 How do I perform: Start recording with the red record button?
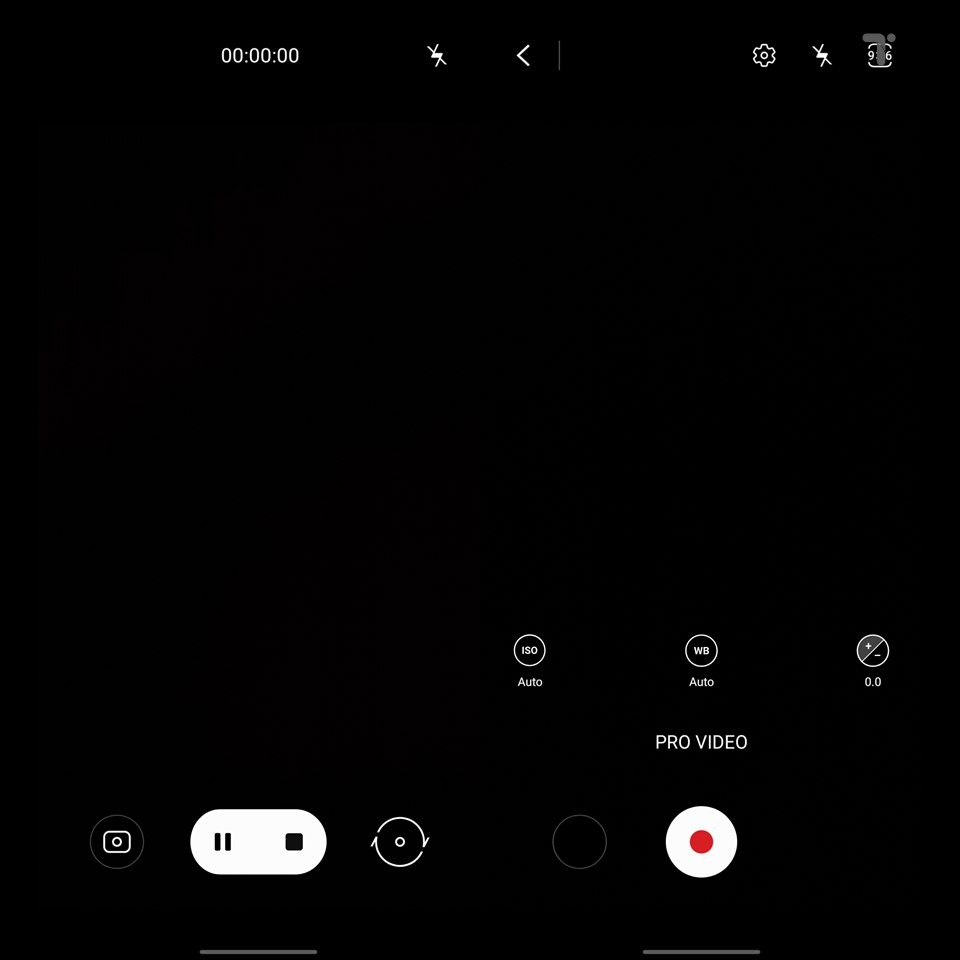(701, 842)
